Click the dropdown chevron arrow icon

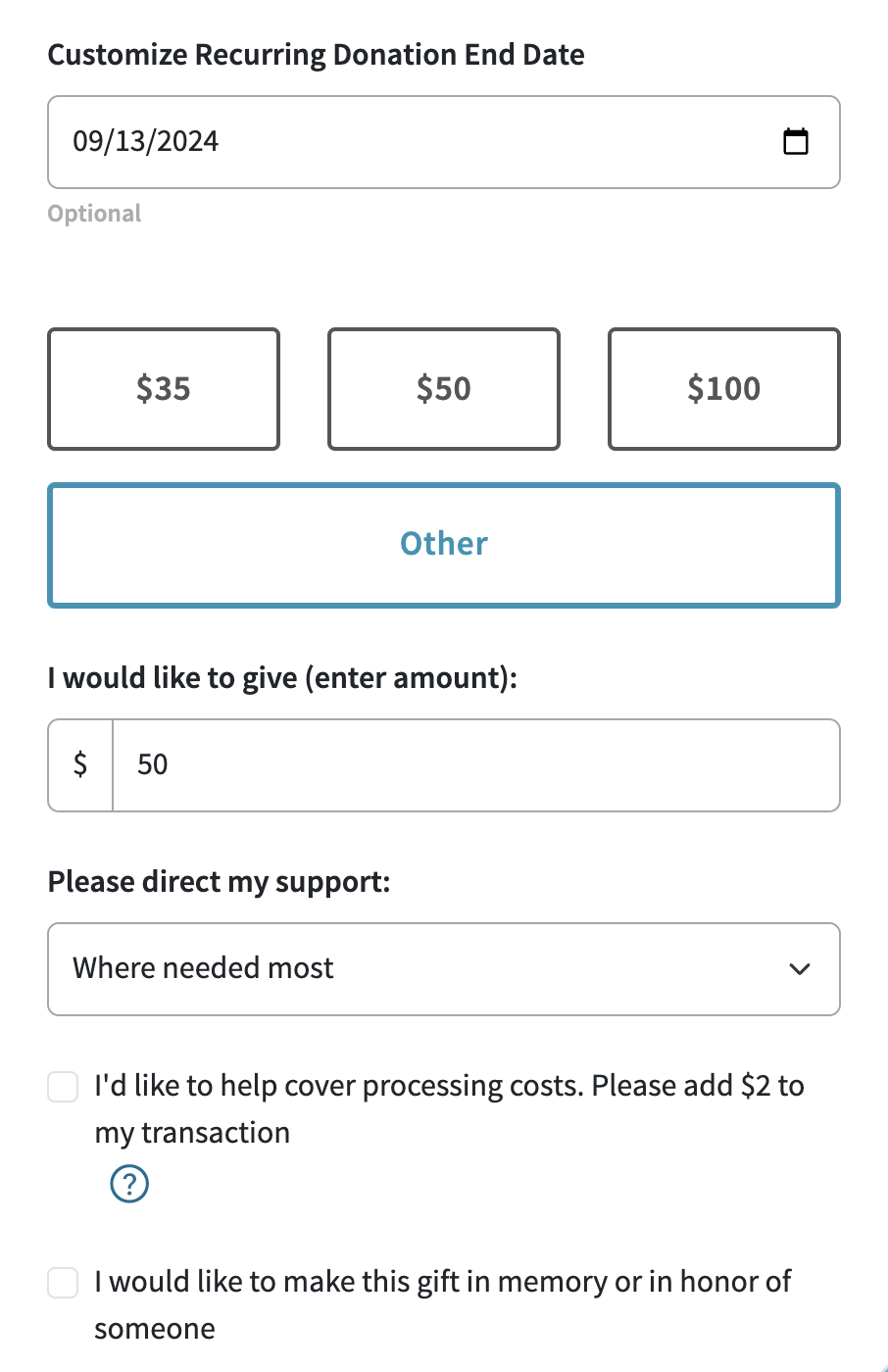tap(800, 969)
